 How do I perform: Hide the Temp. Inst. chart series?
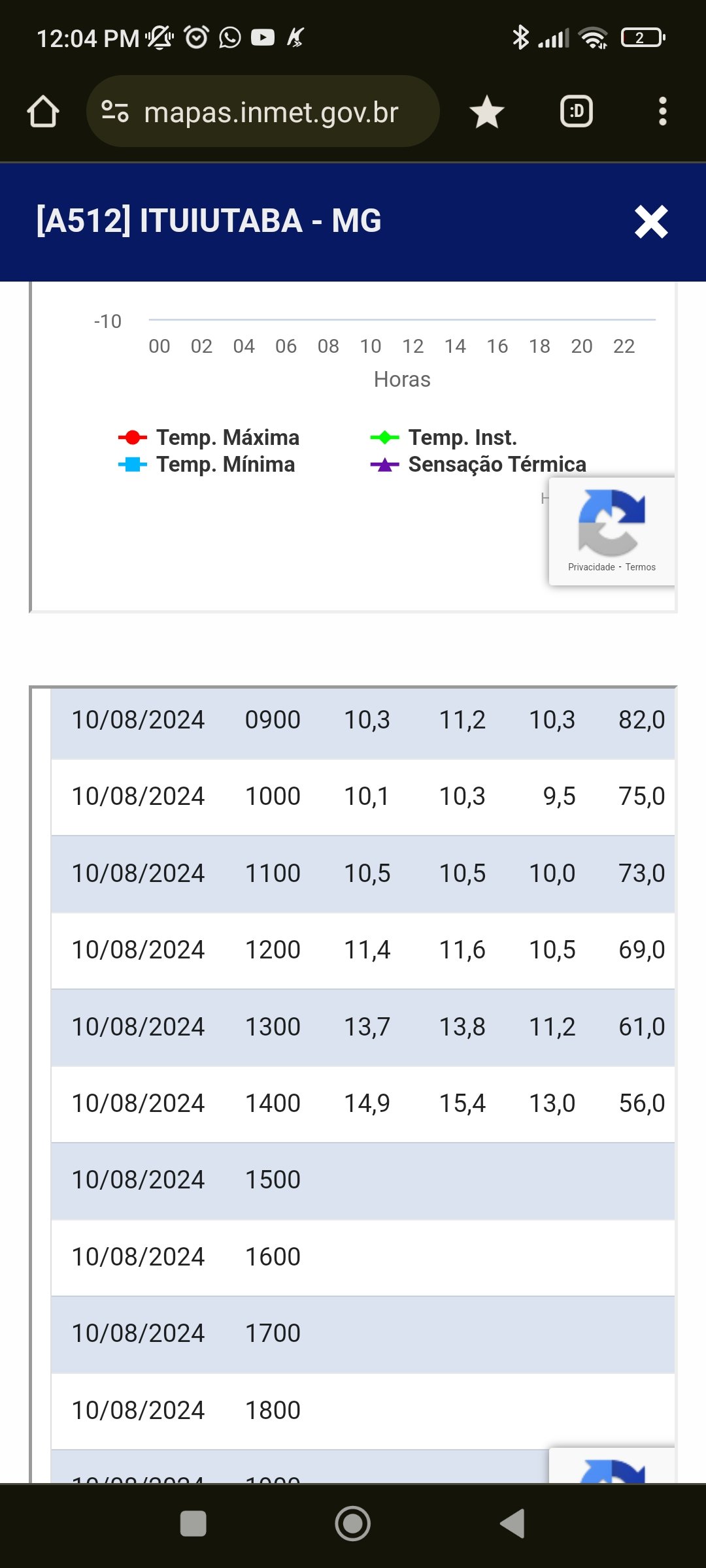[x=444, y=437]
